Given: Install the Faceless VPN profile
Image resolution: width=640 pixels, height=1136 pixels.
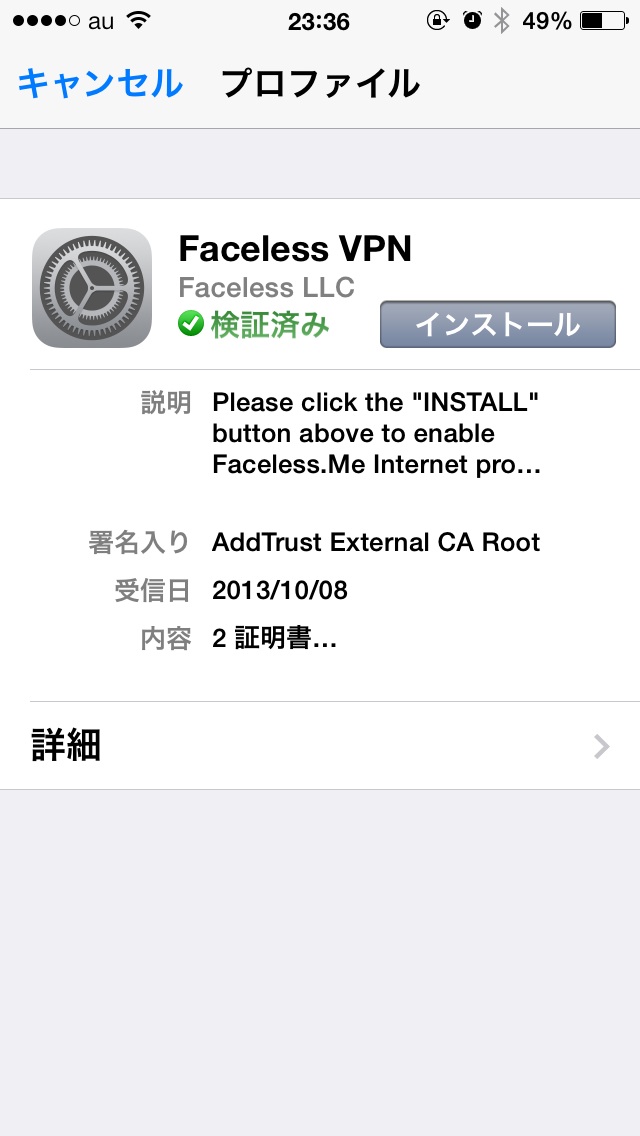Looking at the screenshot, I should tap(498, 325).
